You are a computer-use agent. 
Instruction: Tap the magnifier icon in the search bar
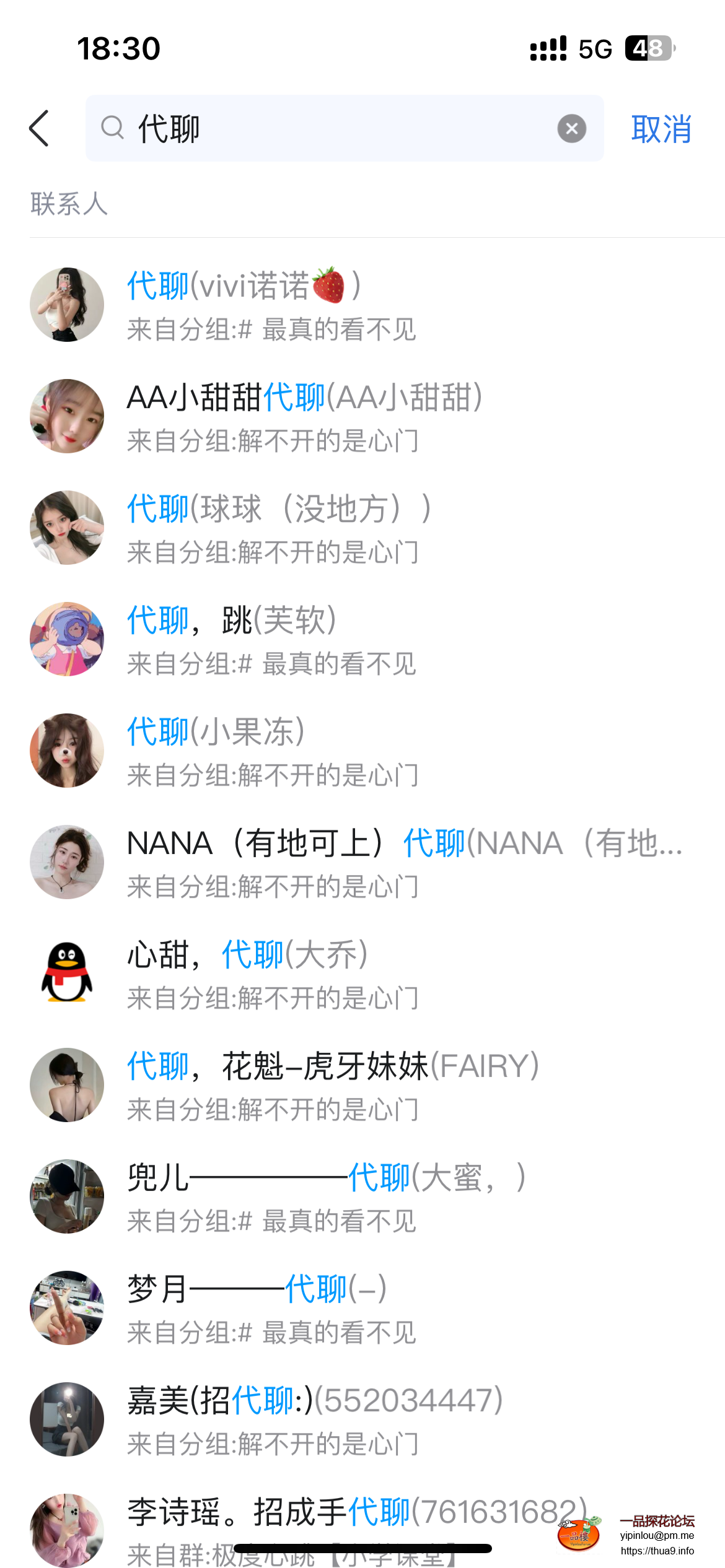(x=112, y=128)
